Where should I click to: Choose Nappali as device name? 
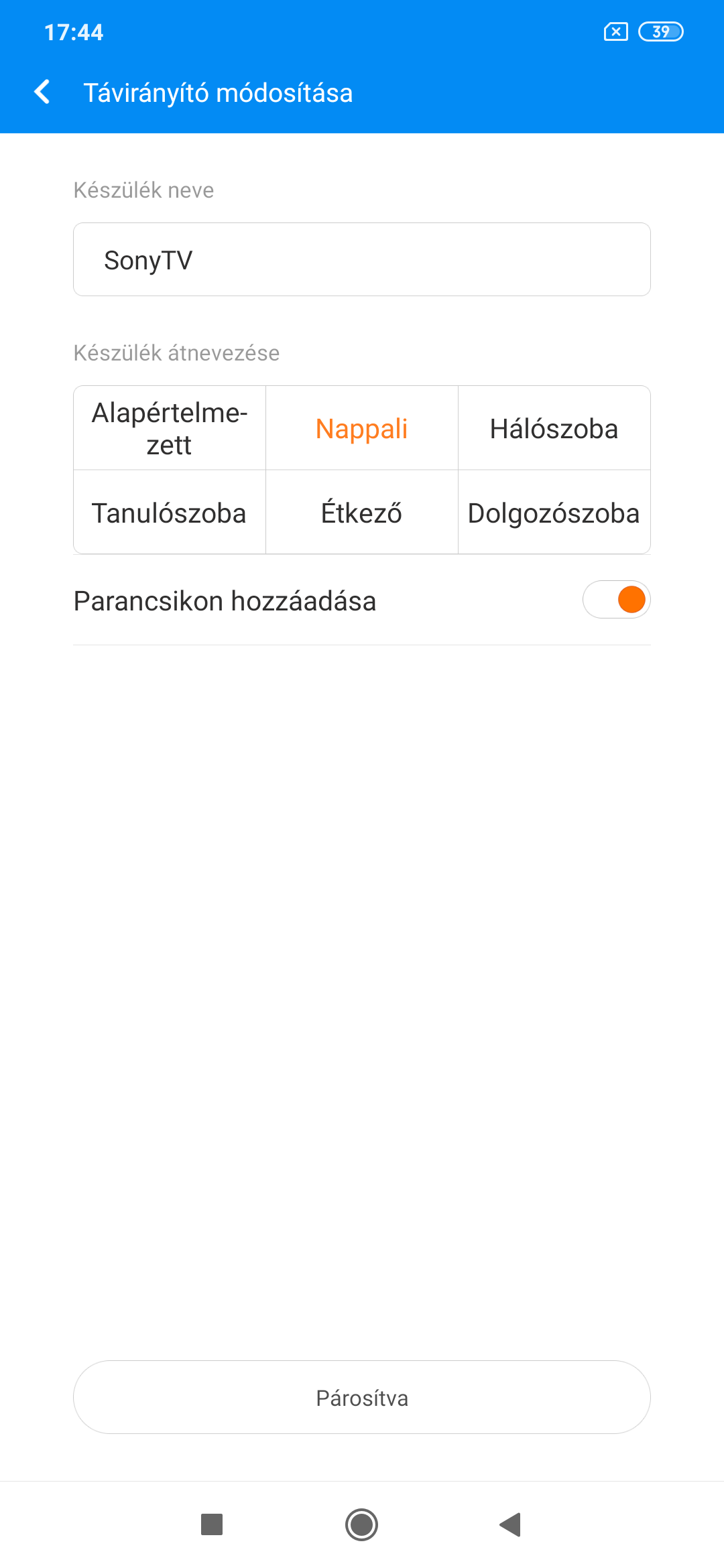point(362,428)
